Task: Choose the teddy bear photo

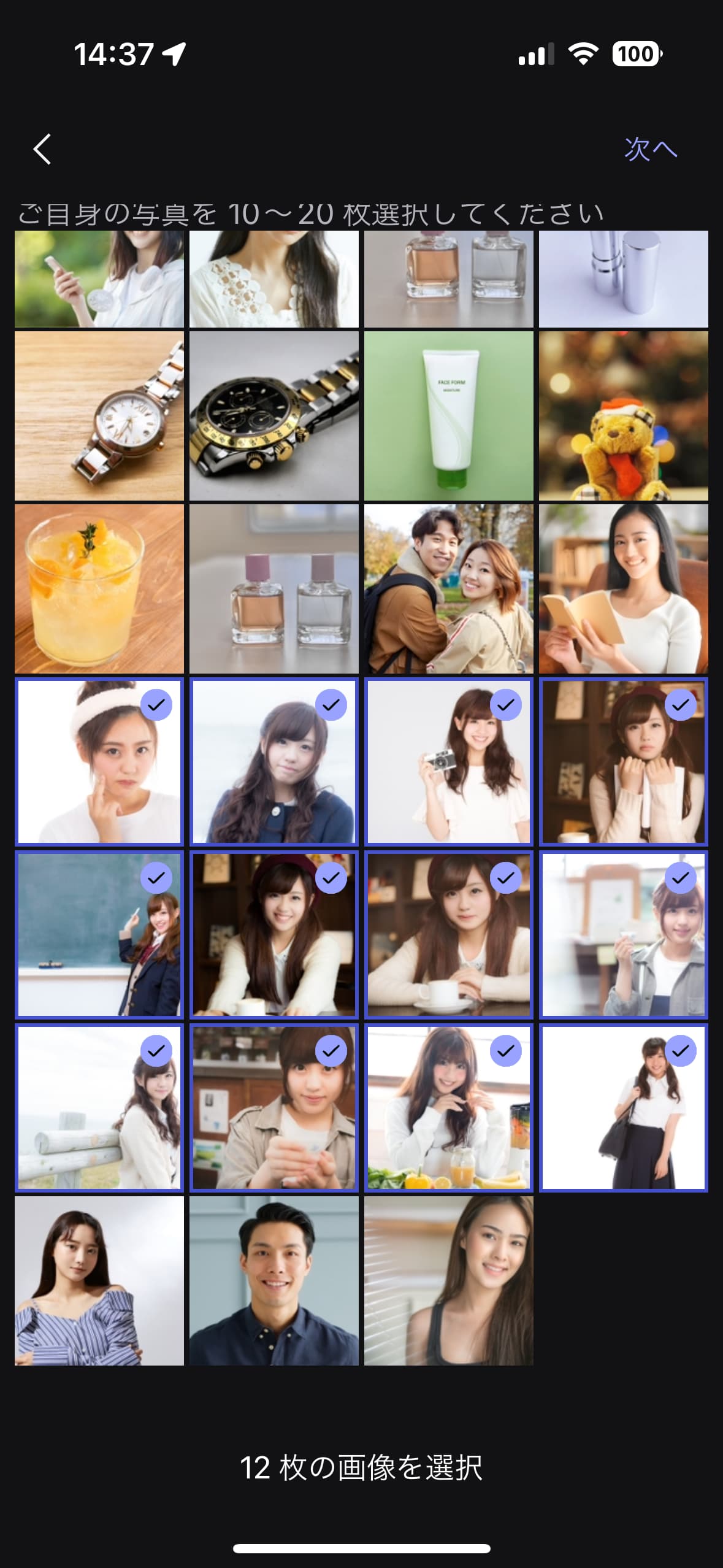Action: coord(623,416)
